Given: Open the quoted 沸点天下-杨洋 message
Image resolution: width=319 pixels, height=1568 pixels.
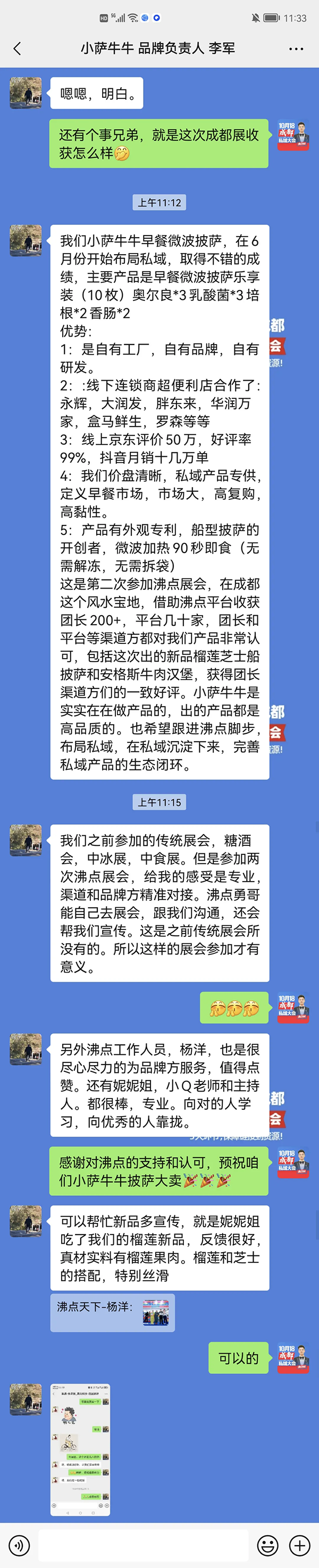Looking at the screenshot, I should [113, 1312].
